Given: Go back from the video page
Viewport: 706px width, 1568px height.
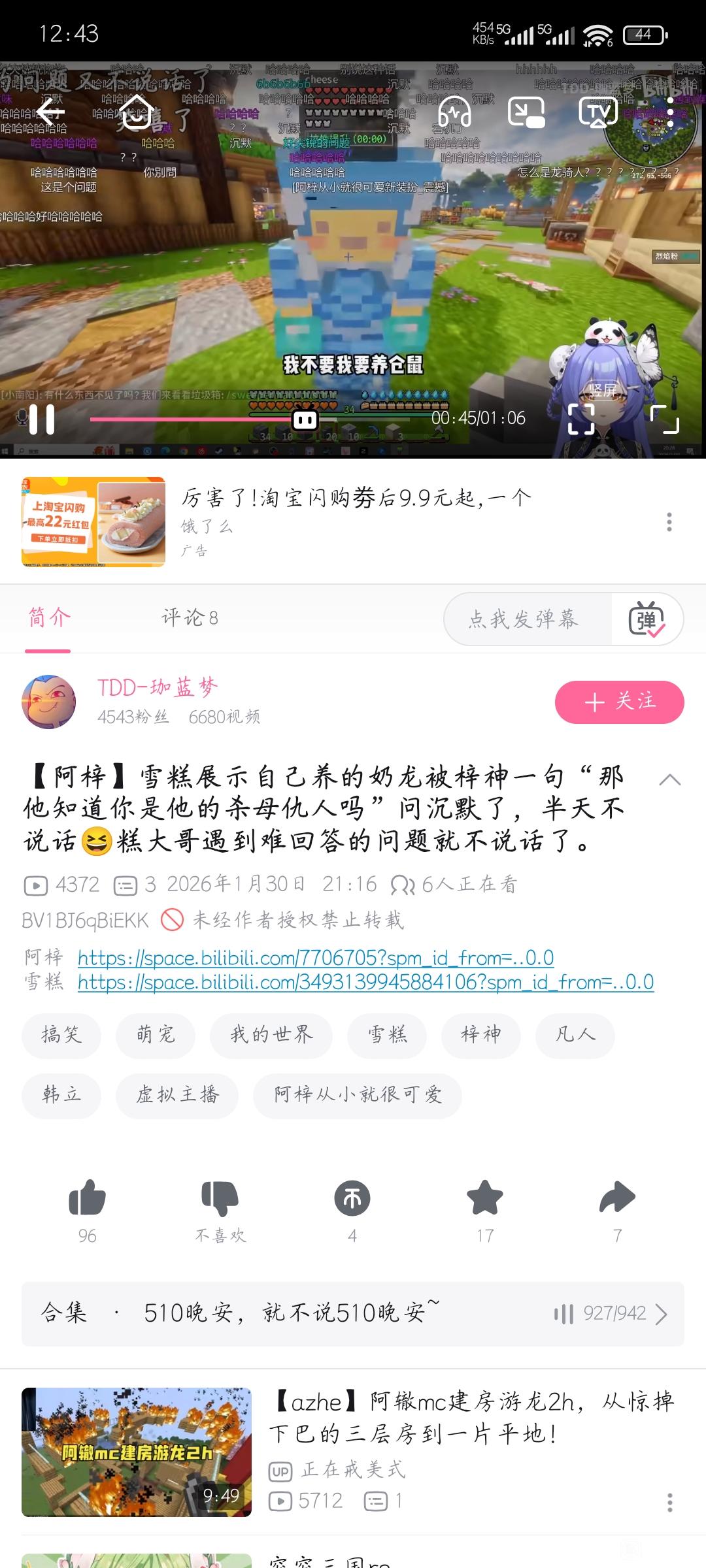Looking at the screenshot, I should tap(50, 112).
